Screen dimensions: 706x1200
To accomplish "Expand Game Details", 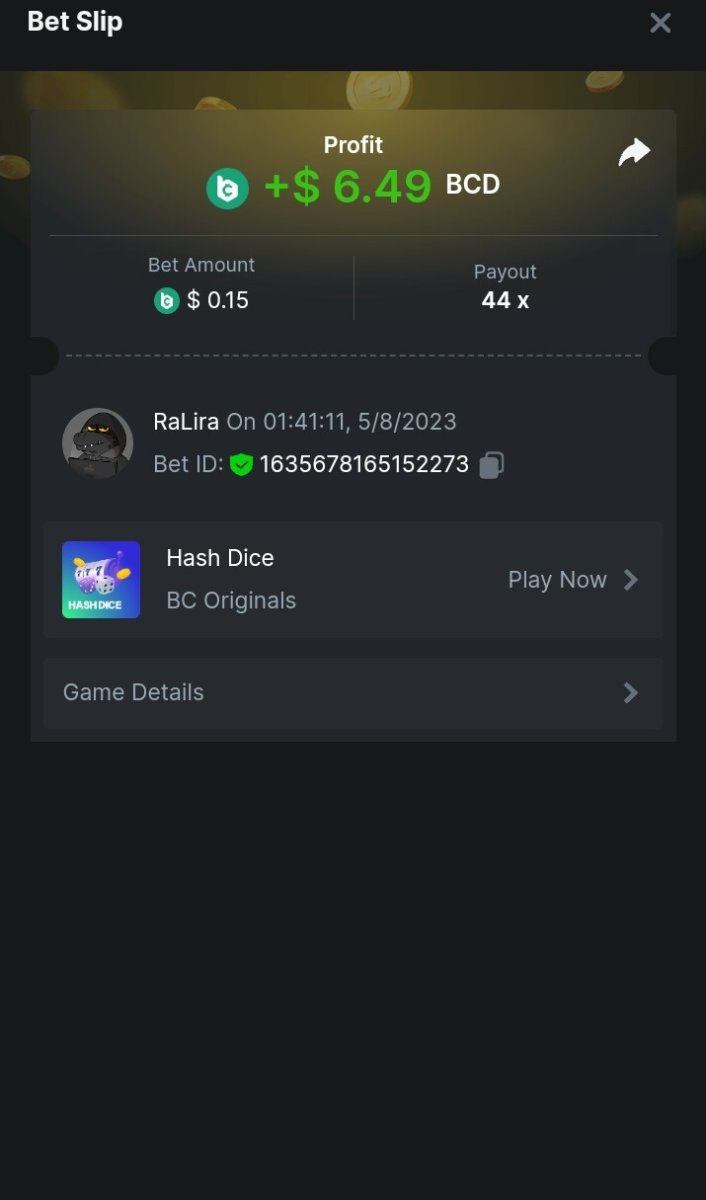I will (x=352, y=693).
